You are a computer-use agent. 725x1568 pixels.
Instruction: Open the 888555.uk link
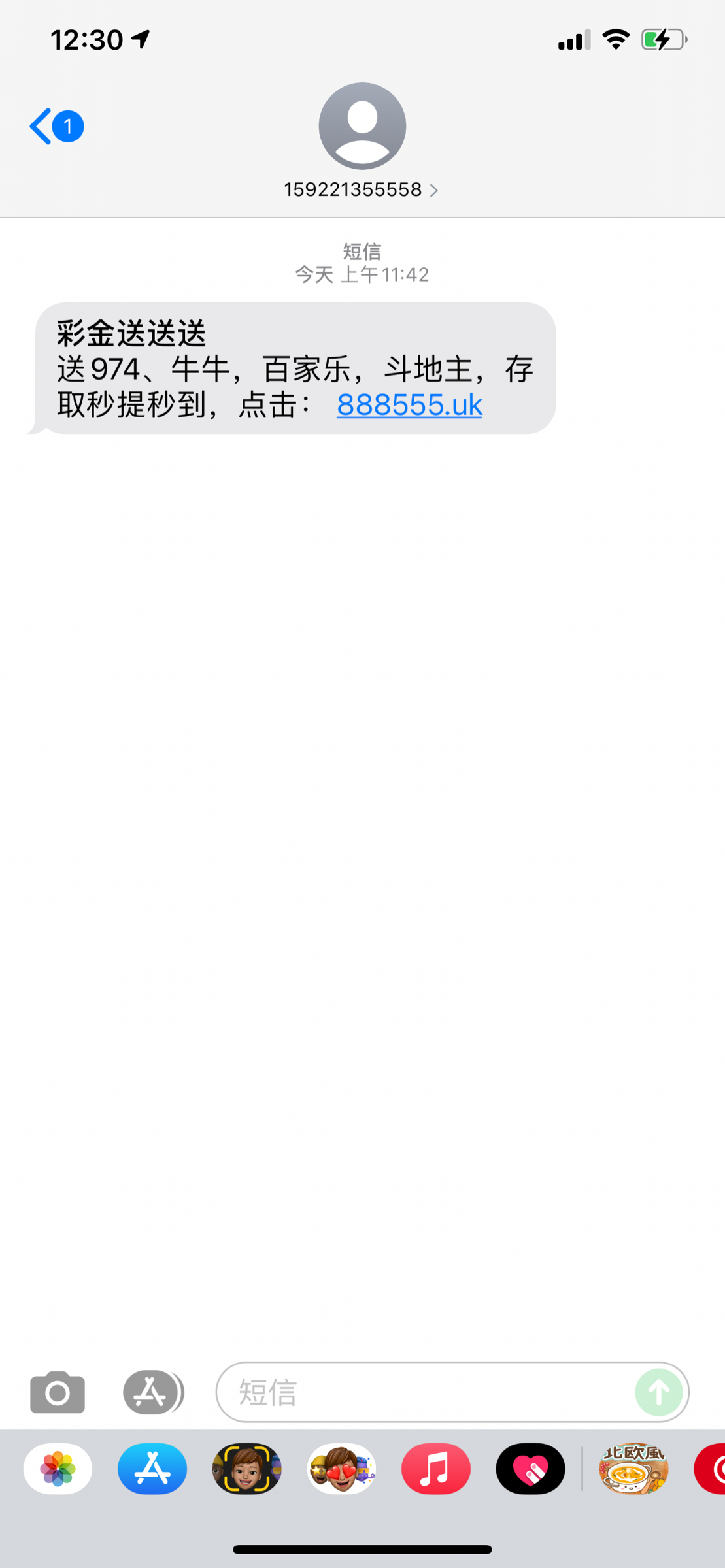[409, 405]
